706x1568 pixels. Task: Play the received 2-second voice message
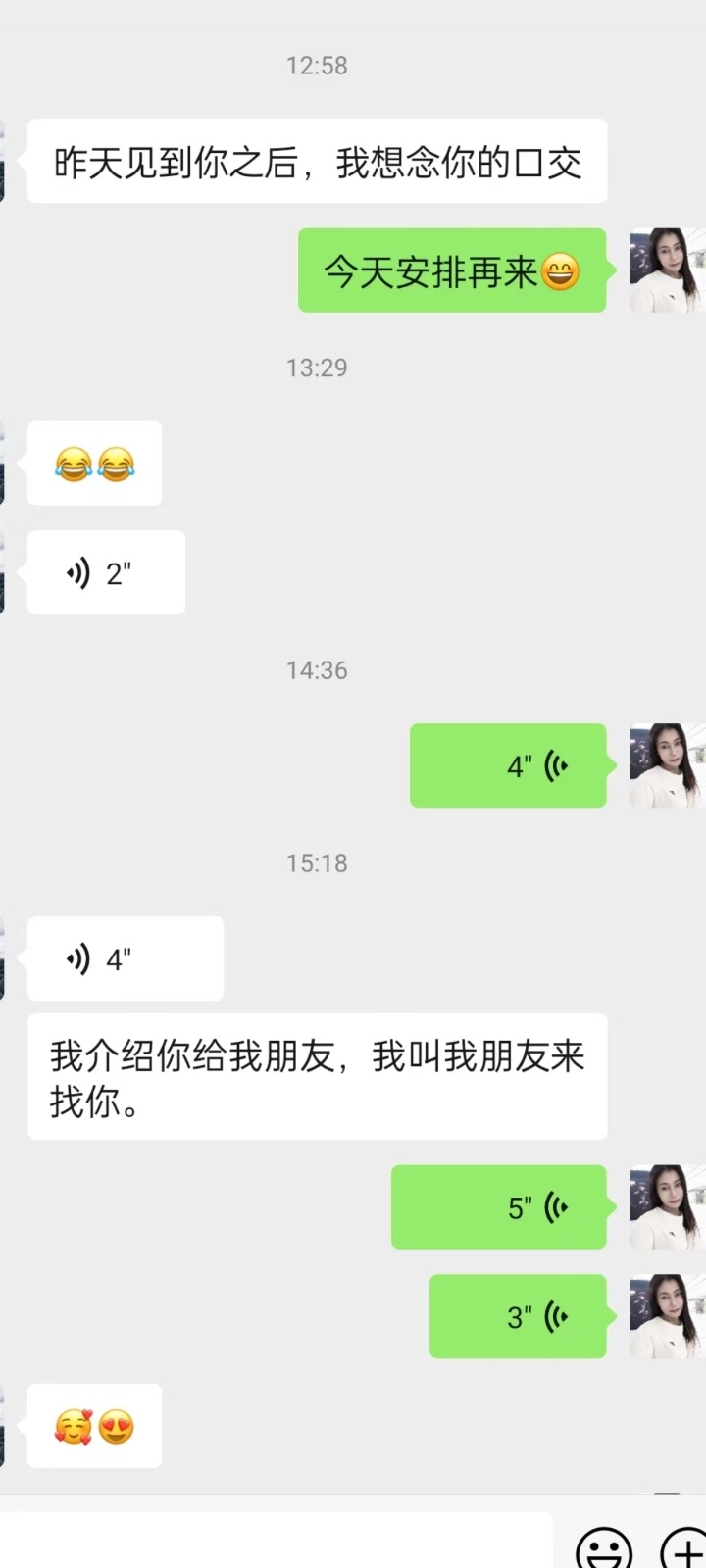pos(106,573)
